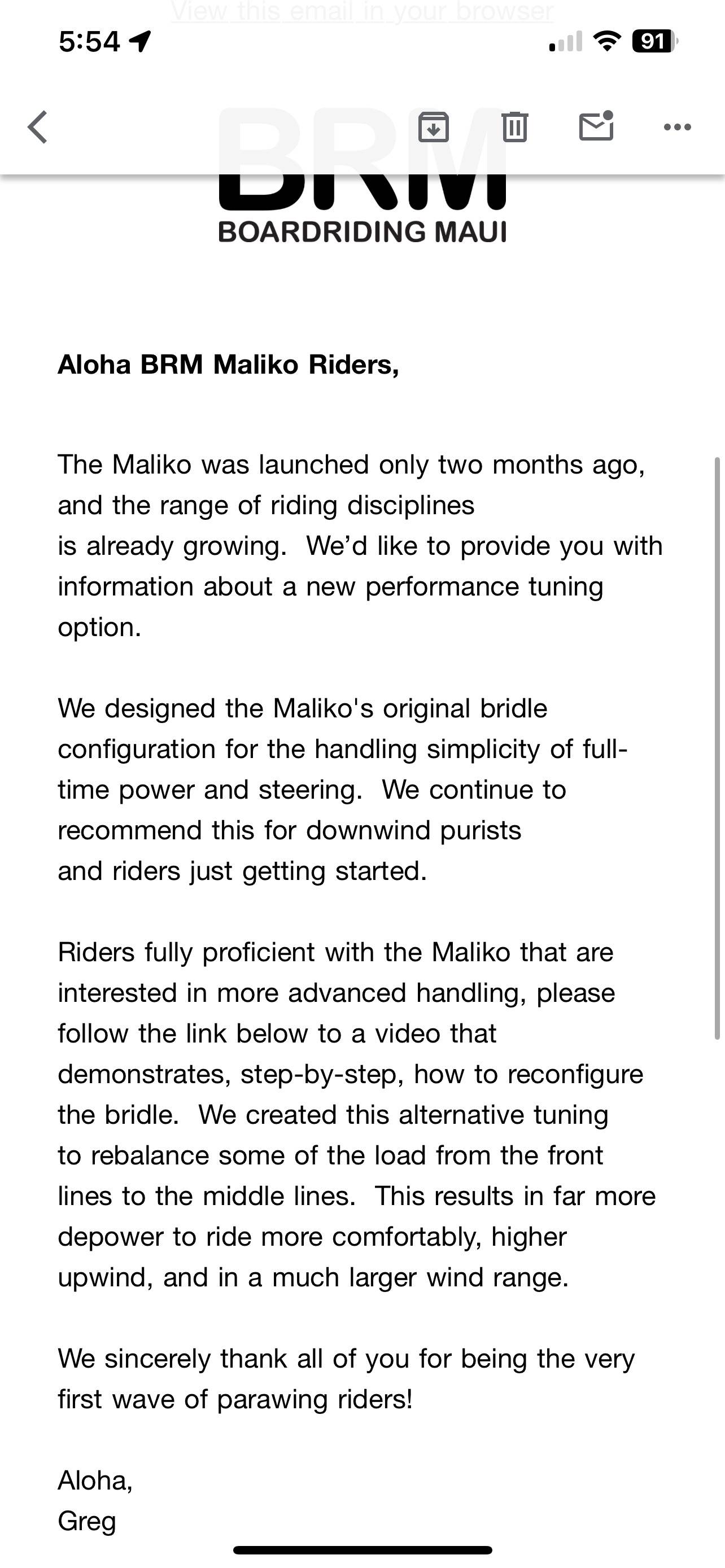
Task: Mark this email as unread
Action: [x=596, y=126]
